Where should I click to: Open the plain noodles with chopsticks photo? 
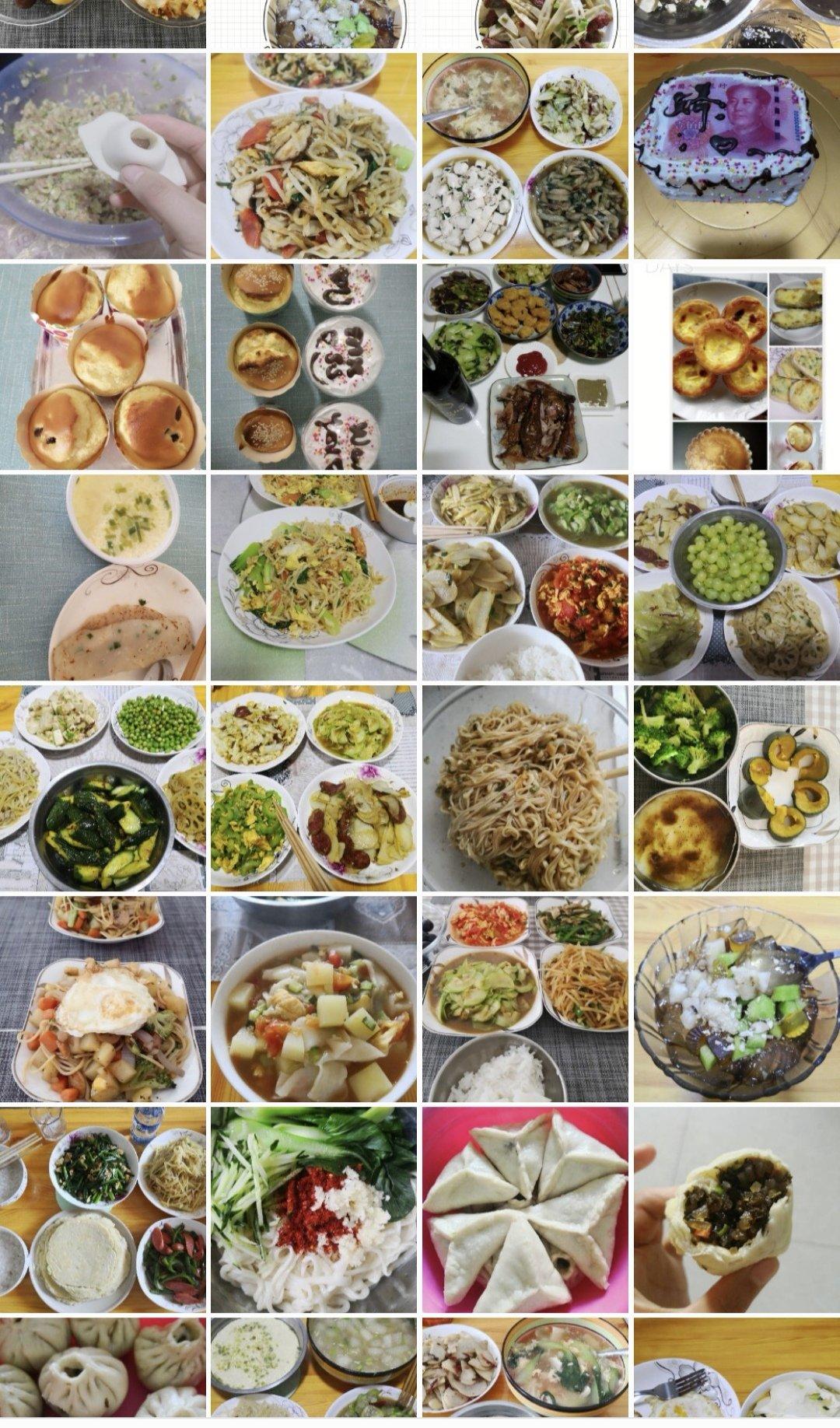pos(525,788)
